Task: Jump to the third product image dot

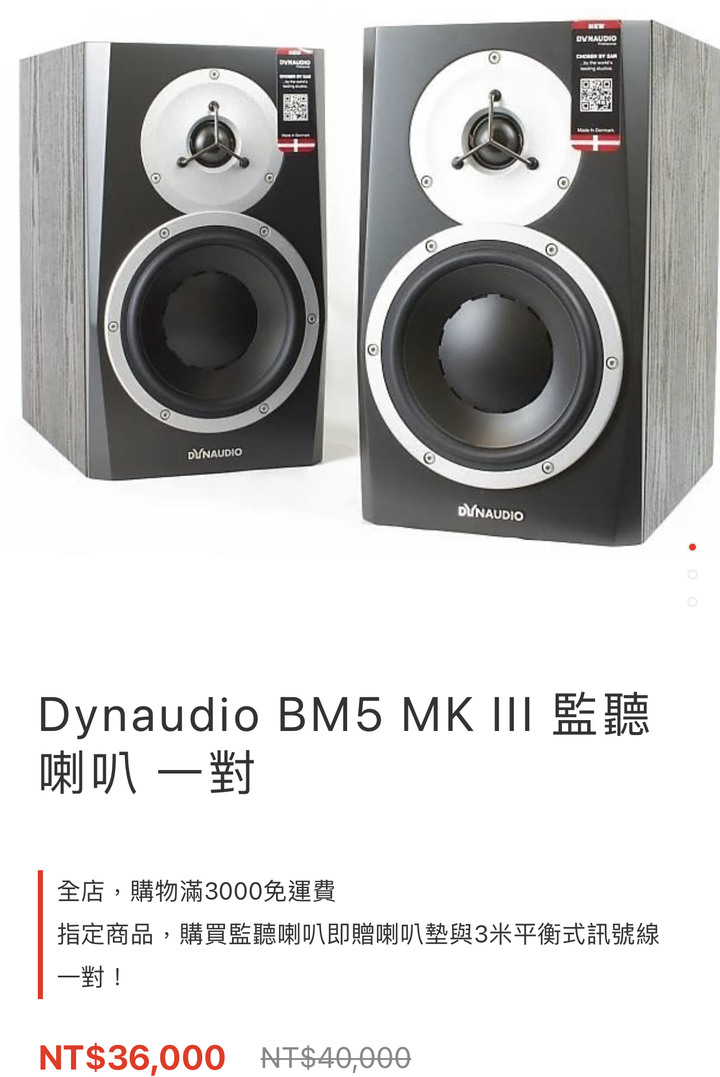Action: point(692,602)
